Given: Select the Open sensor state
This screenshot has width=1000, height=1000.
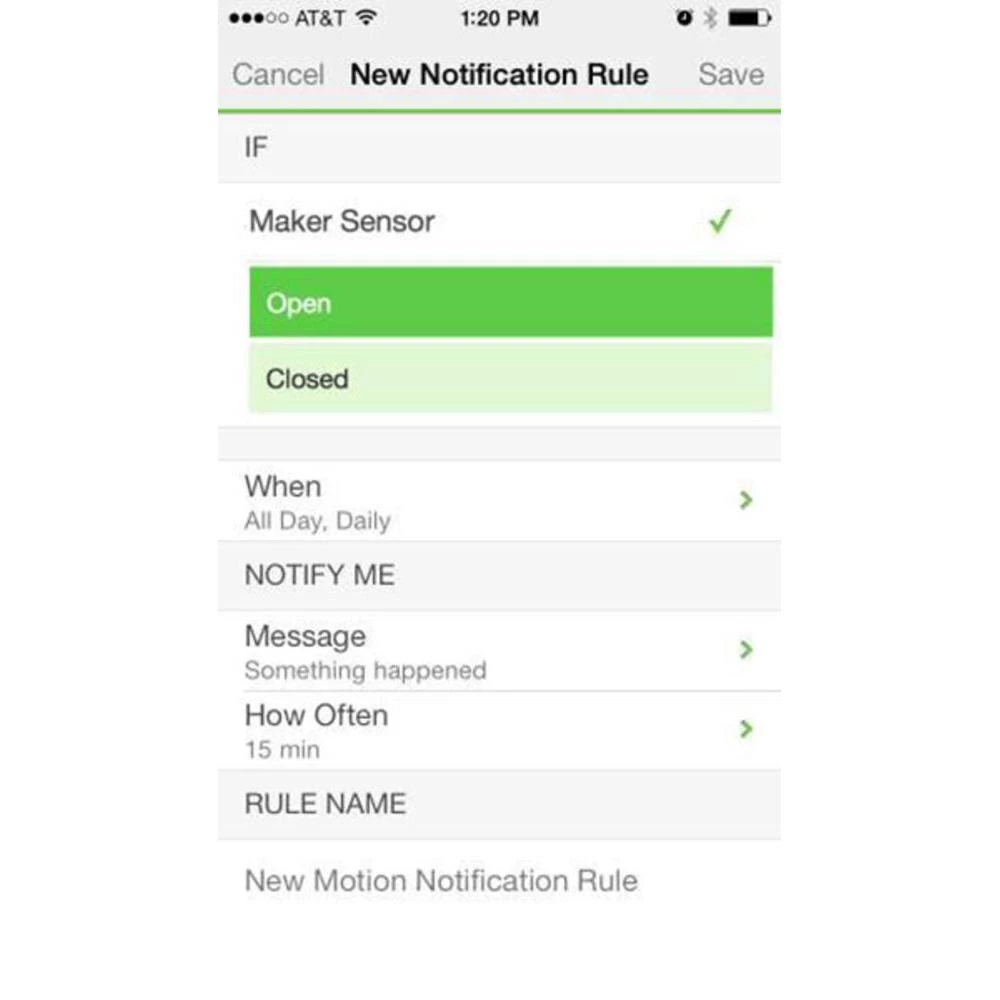Looking at the screenshot, I should click(x=510, y=303).
